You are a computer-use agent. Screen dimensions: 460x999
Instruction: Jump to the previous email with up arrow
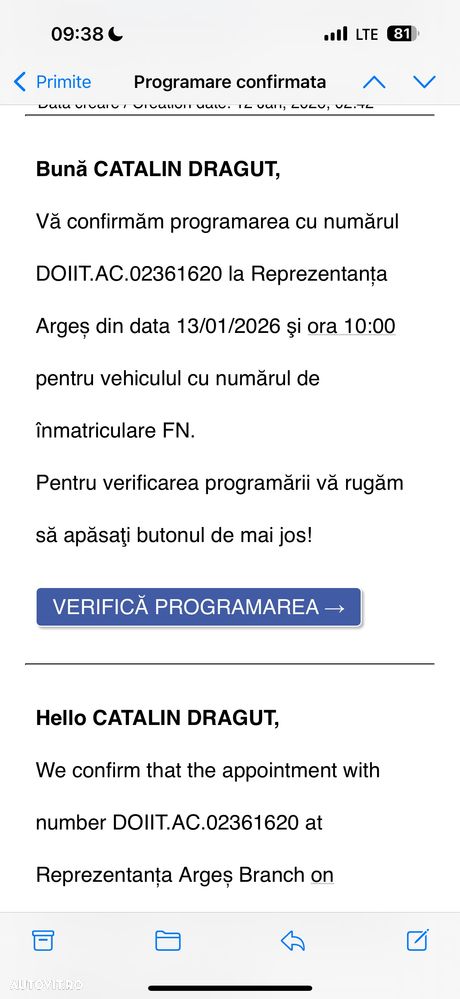[x=374, y=82]
